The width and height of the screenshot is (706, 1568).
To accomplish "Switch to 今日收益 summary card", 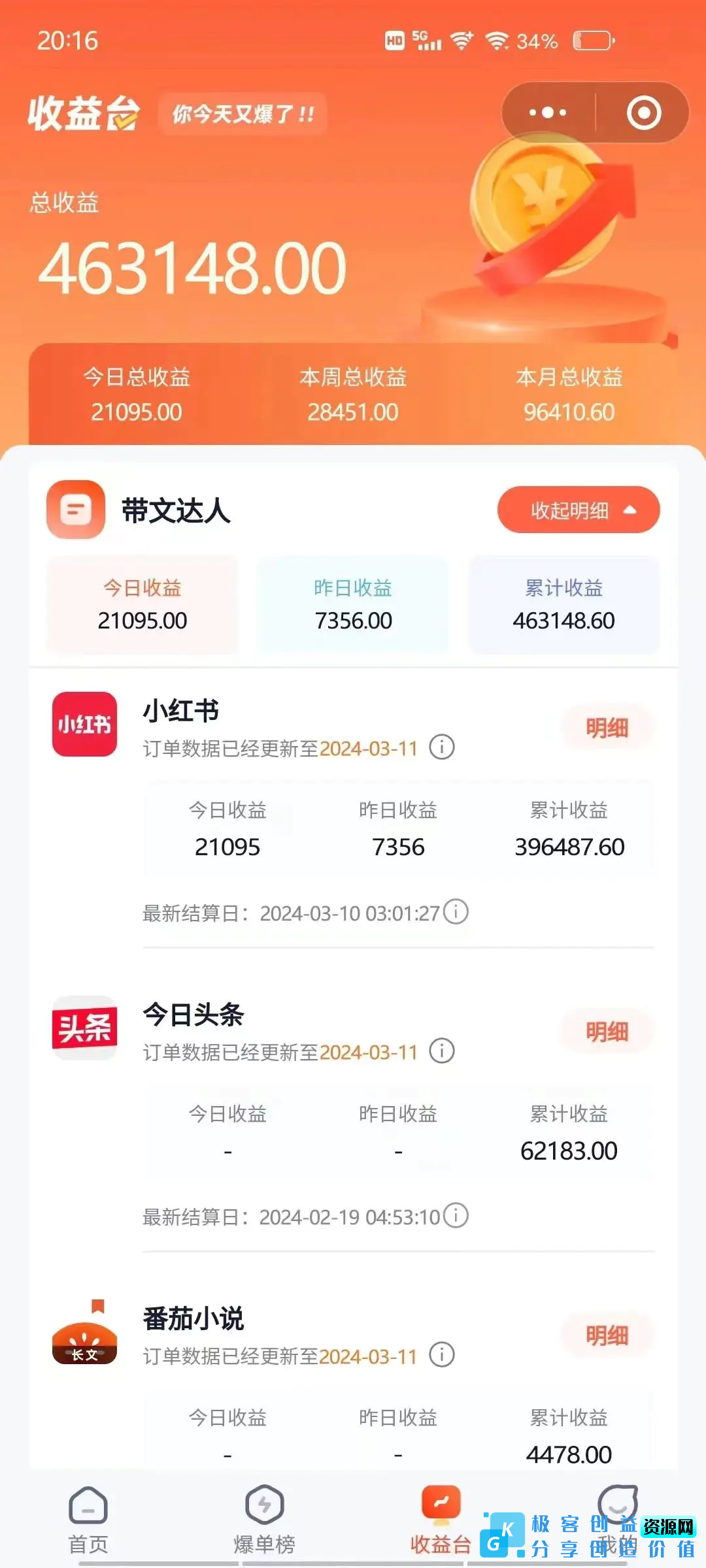I will coord(141,604).
